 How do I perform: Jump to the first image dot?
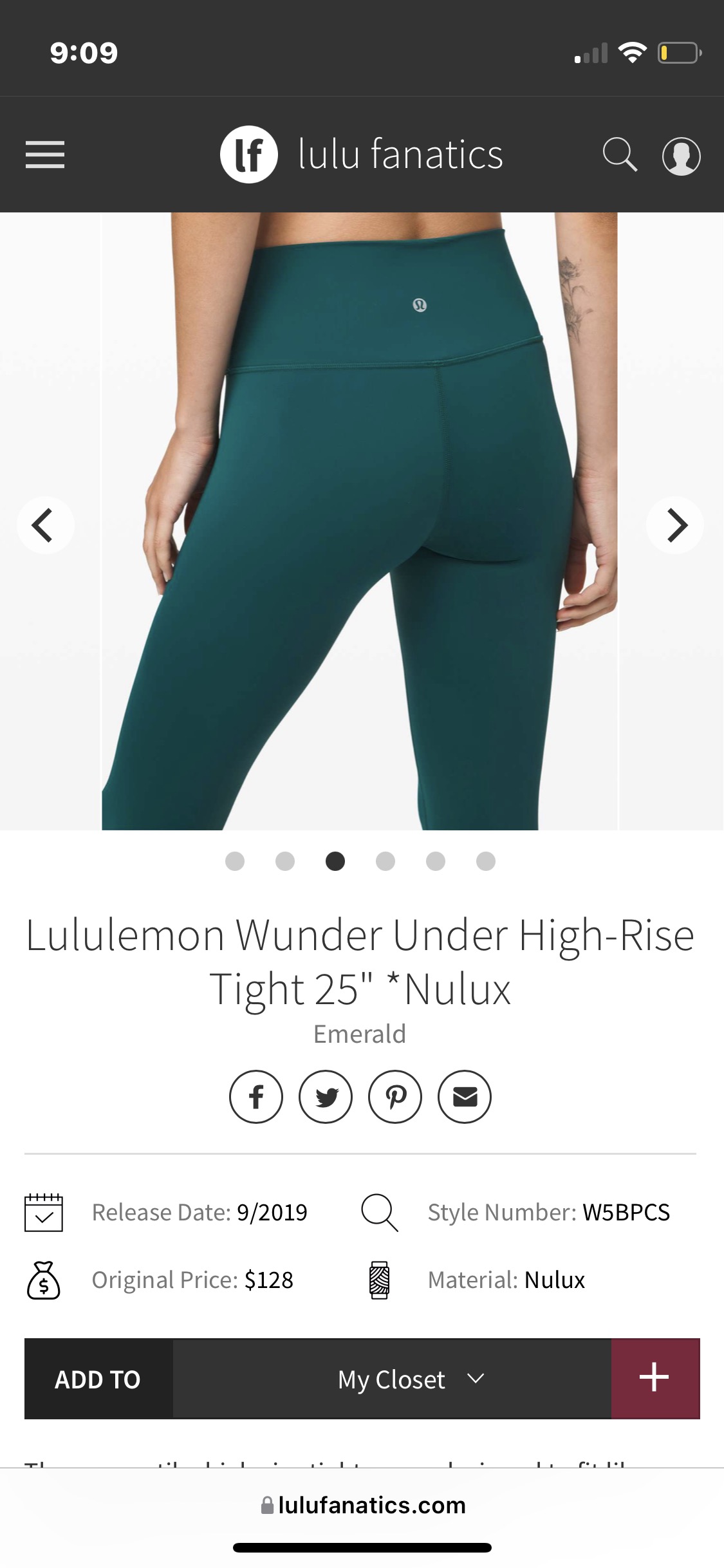coord(235,861)
